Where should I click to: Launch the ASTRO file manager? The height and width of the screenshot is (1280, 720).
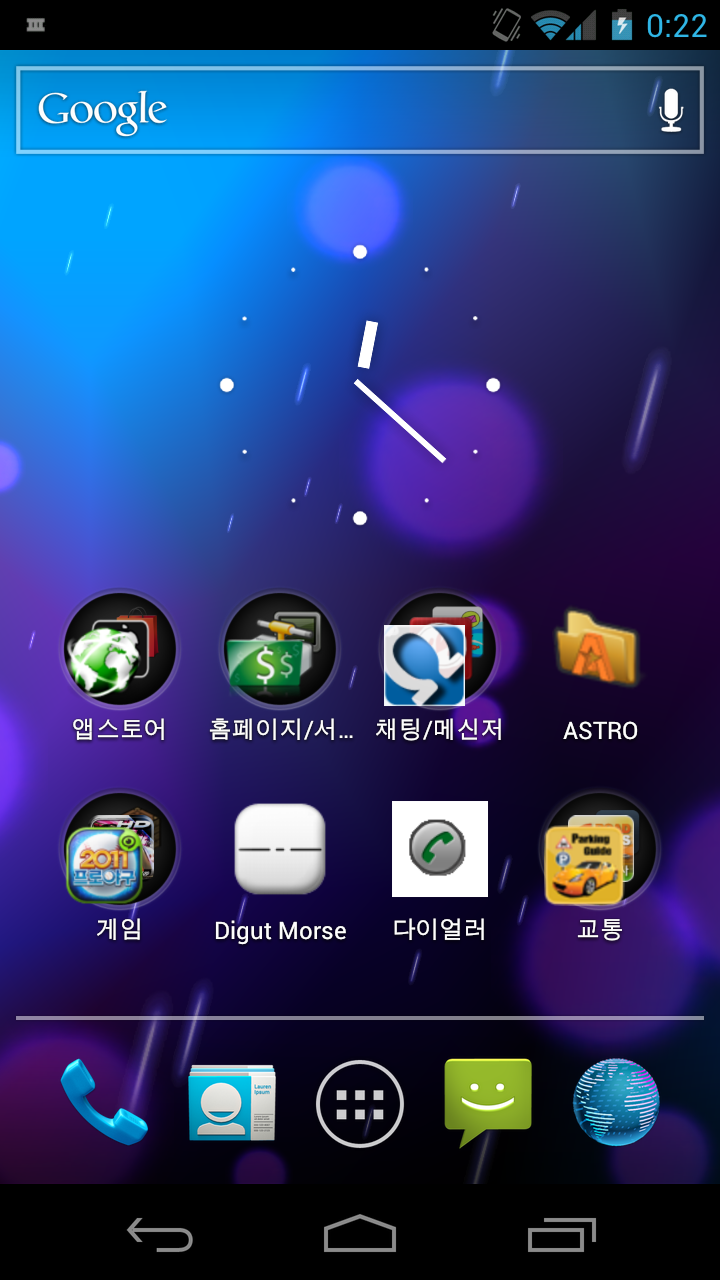pos(600,652)
